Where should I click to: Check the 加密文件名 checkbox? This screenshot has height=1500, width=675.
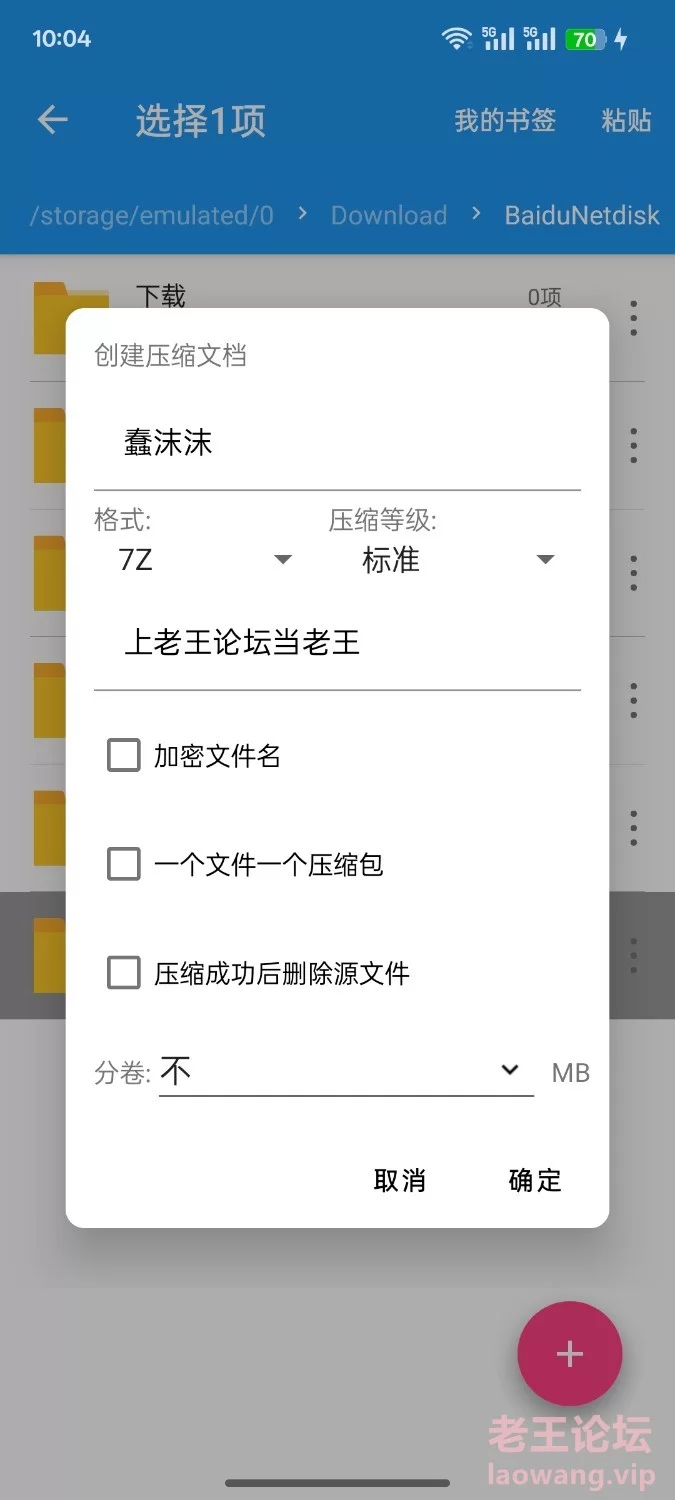click(x=124, y=756)
